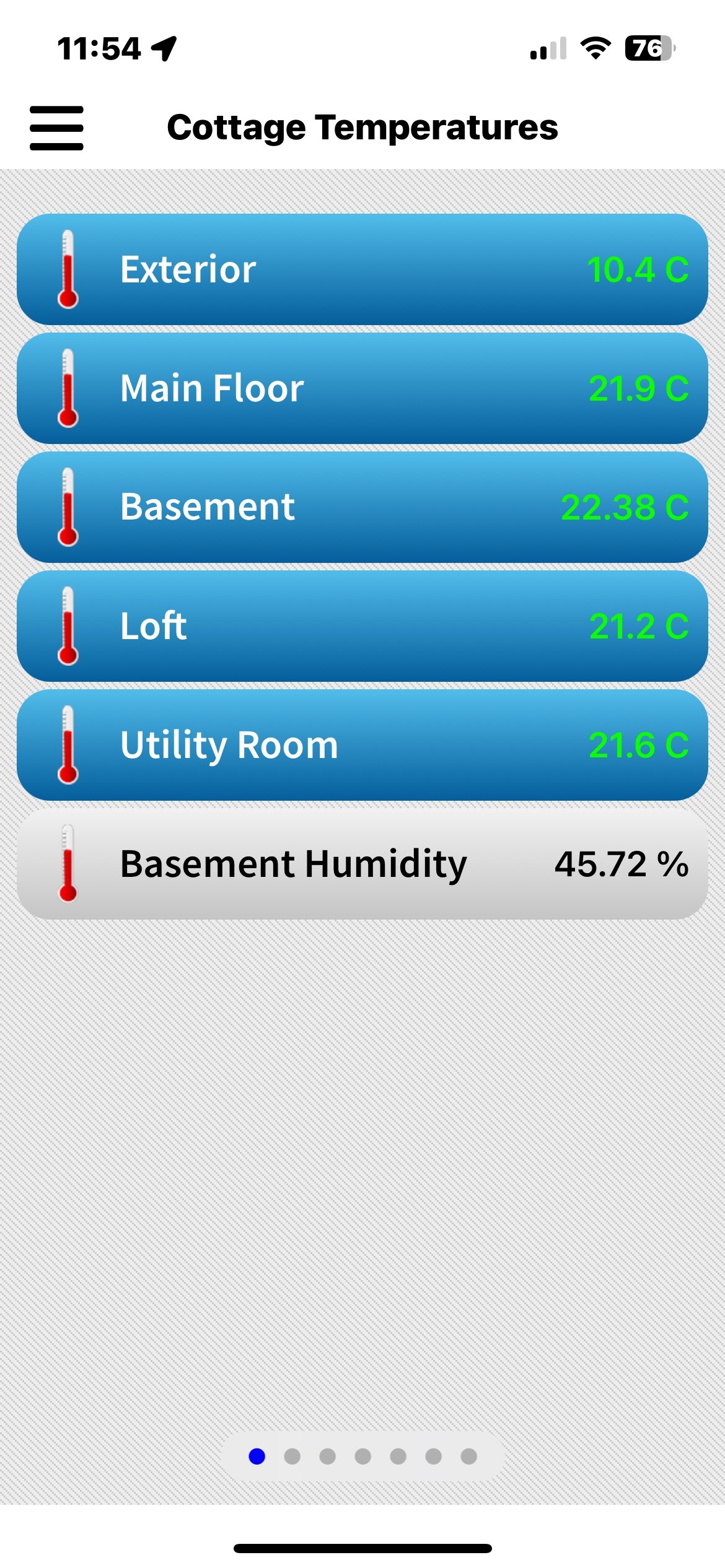The image size is (725, 1568).
Task: Open the hamburger menu
Action: (x=56, y=128)
